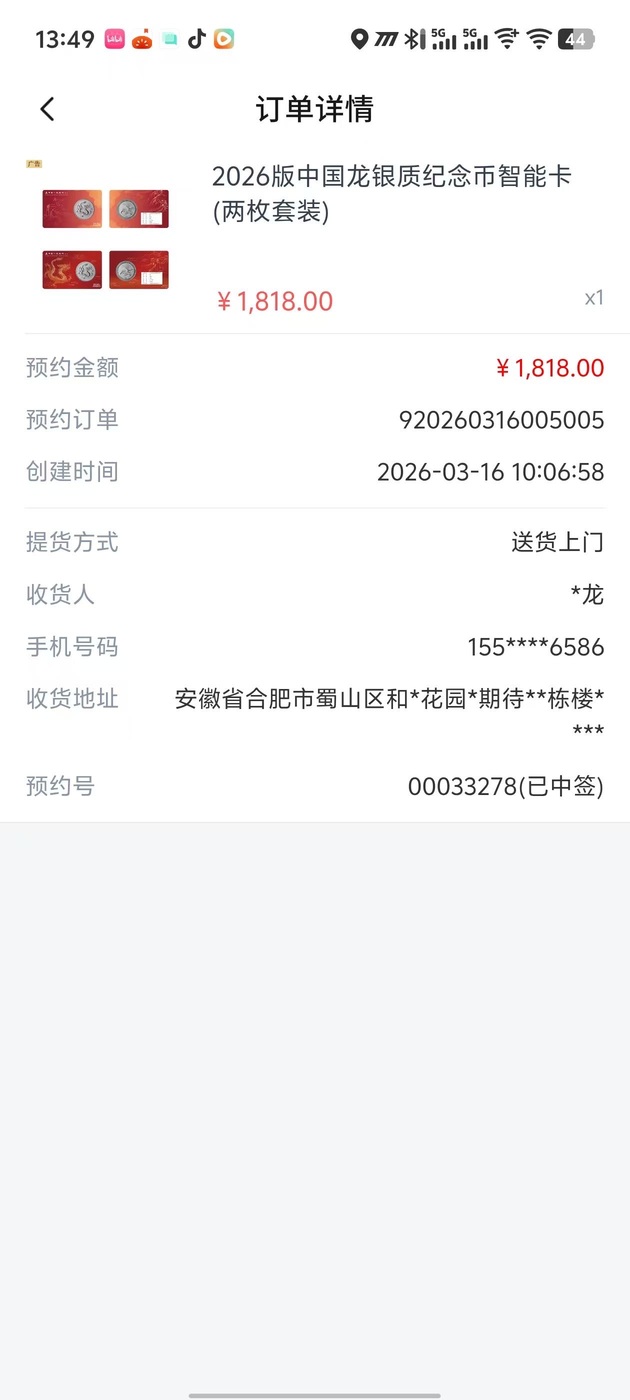Open the 2026版中国龙银质纪念币 product image
Image resolution: width=630 pixels, height=1400 pixels.
click(x=105, y=238)
